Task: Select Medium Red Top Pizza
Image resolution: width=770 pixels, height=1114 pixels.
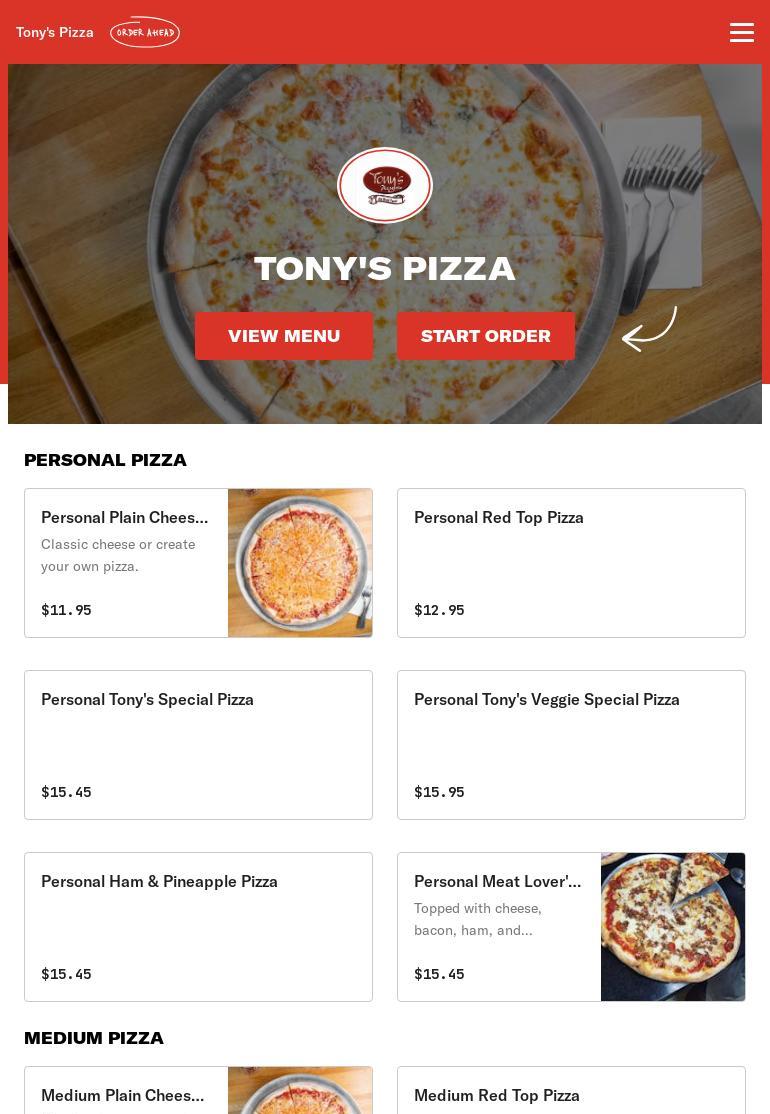Action: click(571, 1090)
